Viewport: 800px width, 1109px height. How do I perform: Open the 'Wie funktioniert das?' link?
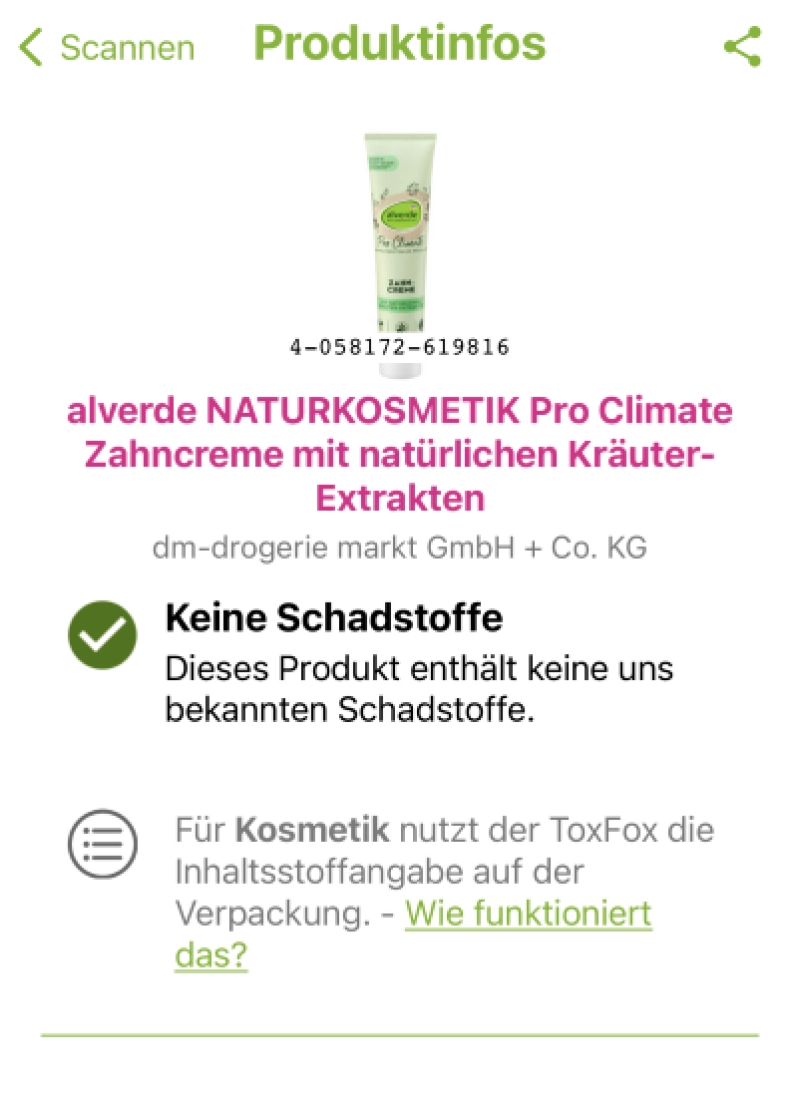point(527,914)
